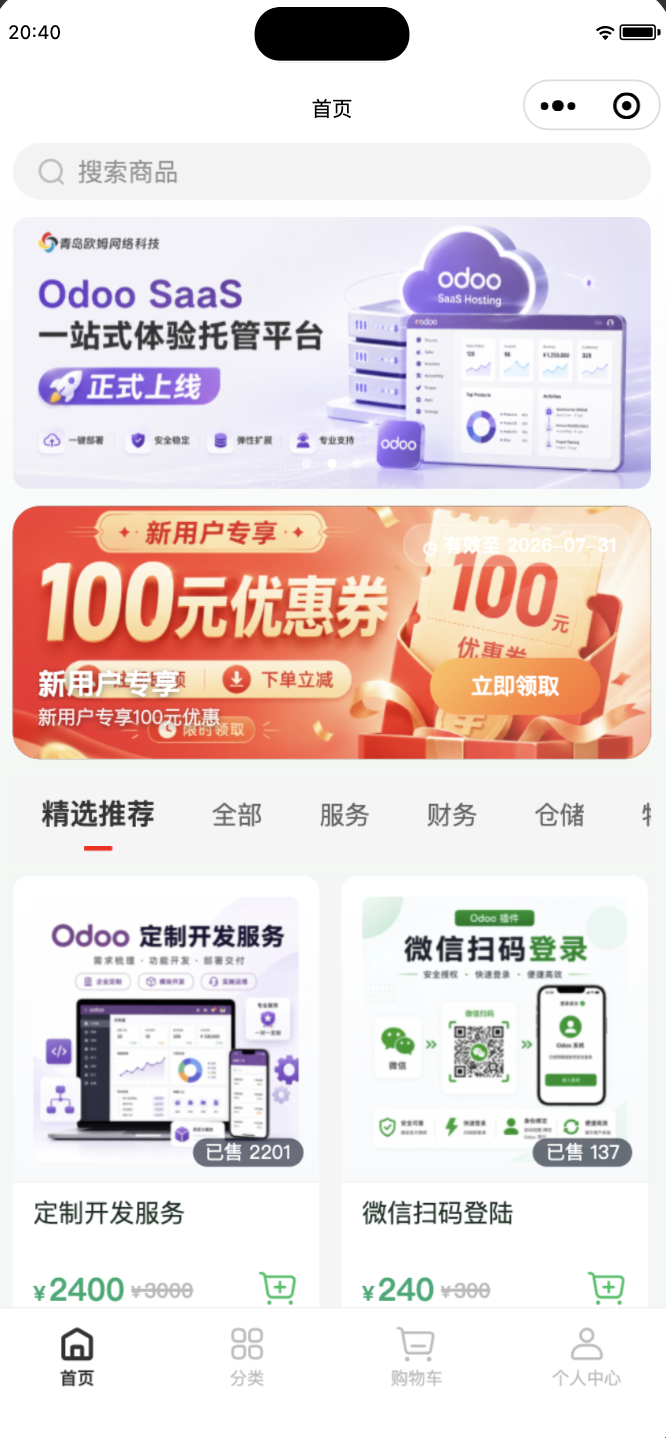
Task: Select the 精选推荐 tab
Action: tap(98, 814)
